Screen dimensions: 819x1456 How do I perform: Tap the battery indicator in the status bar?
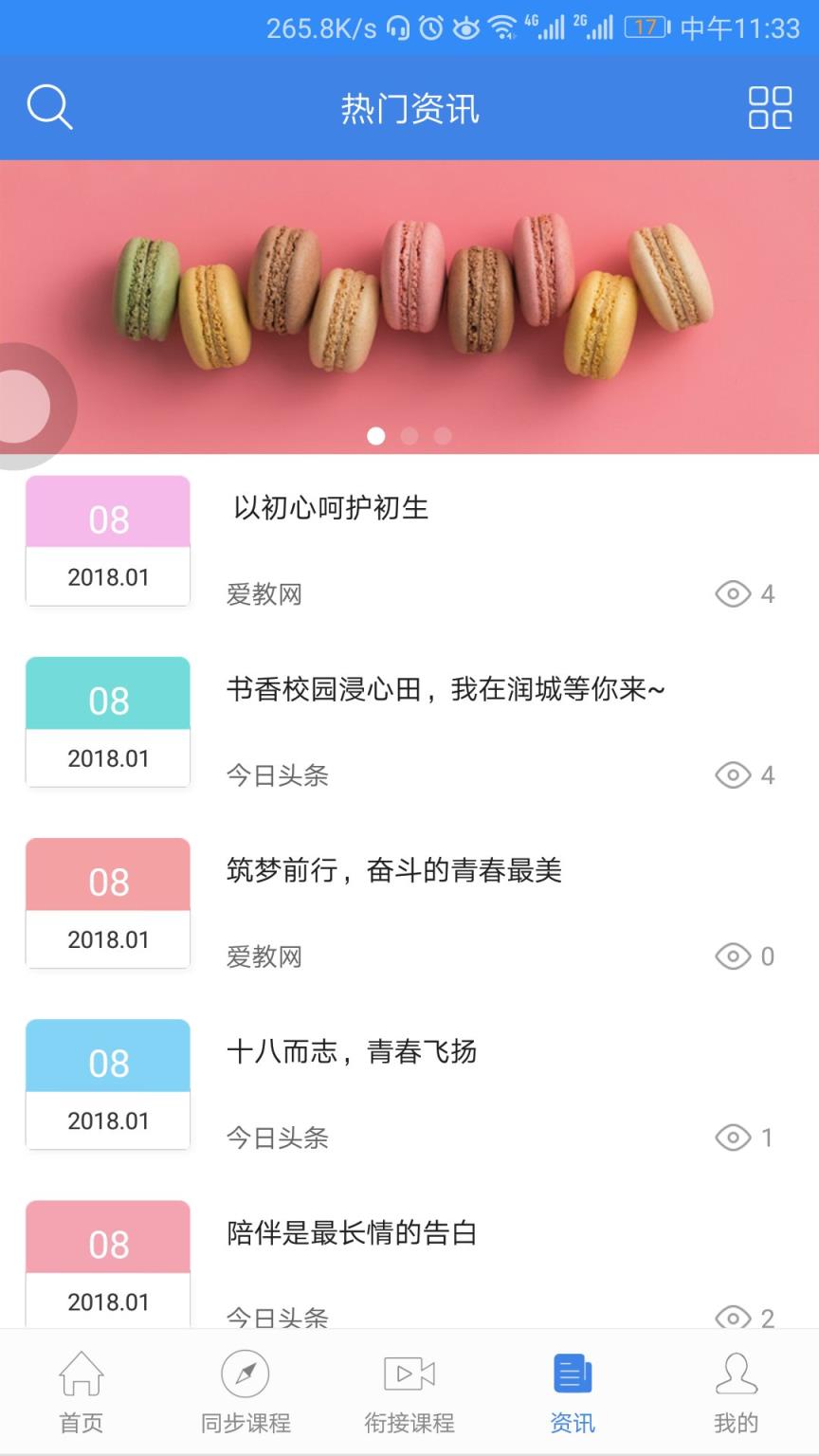point(646,28)
